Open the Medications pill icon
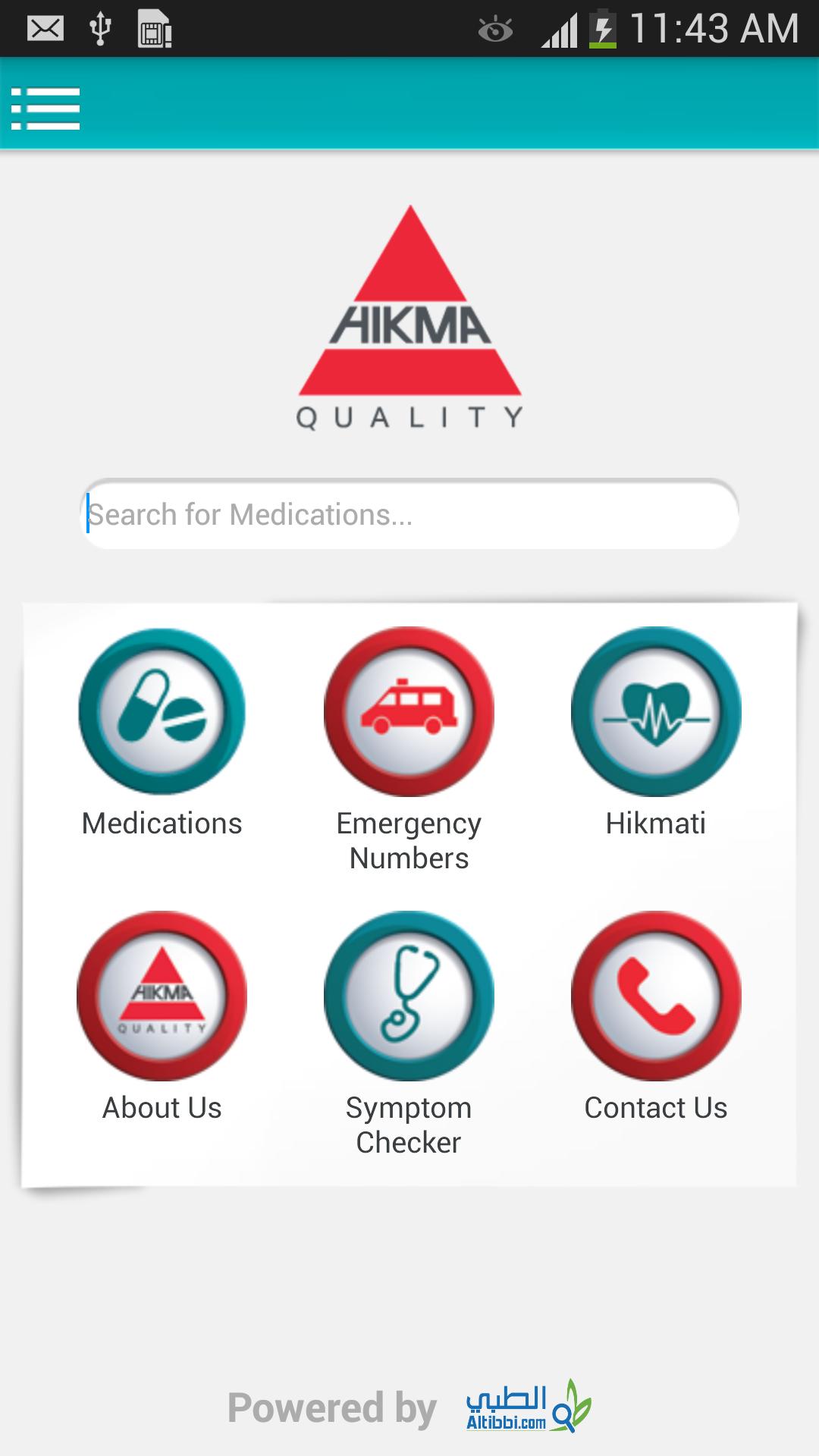The width and height of the screenshot is (819, 1456). pos(162,711)
